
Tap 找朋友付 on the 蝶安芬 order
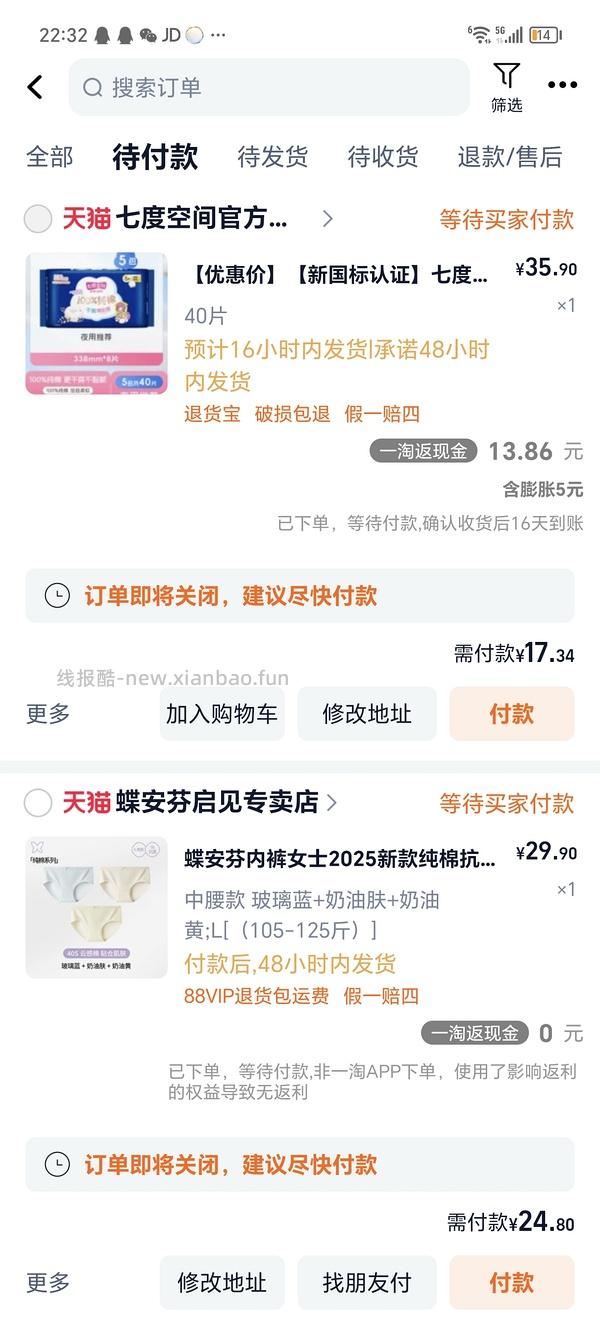click(366, 1283)
